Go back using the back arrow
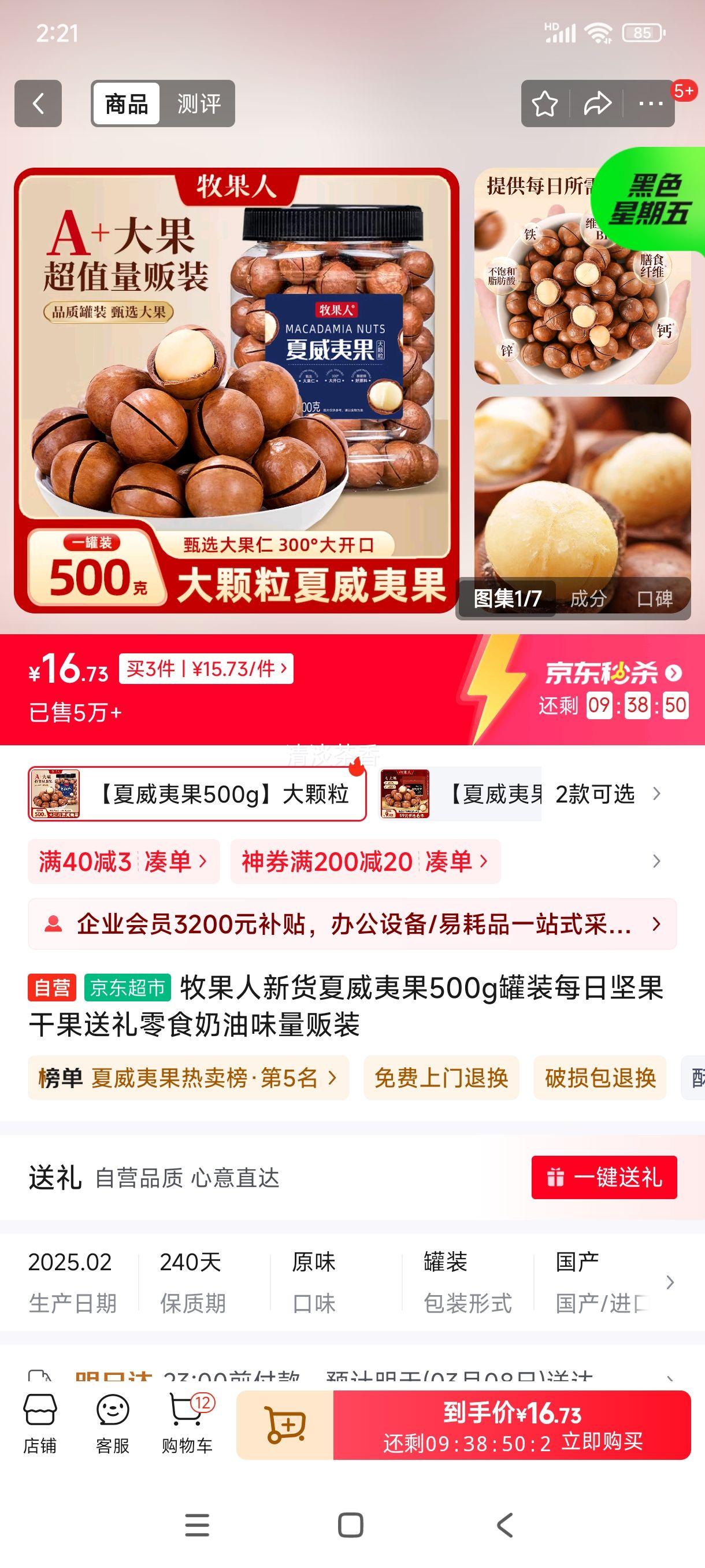This screenshot has width=705, height=1568. (x=38, y=103)
